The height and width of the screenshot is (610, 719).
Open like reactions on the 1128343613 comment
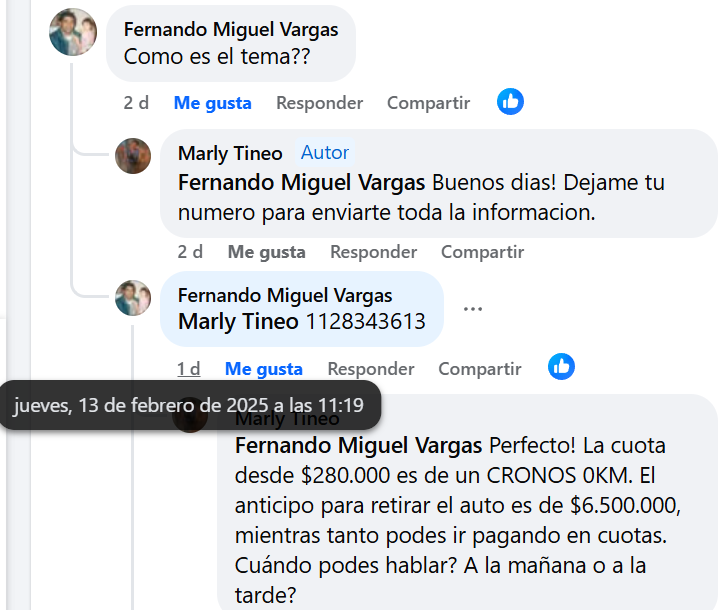[x=561, y=367]
